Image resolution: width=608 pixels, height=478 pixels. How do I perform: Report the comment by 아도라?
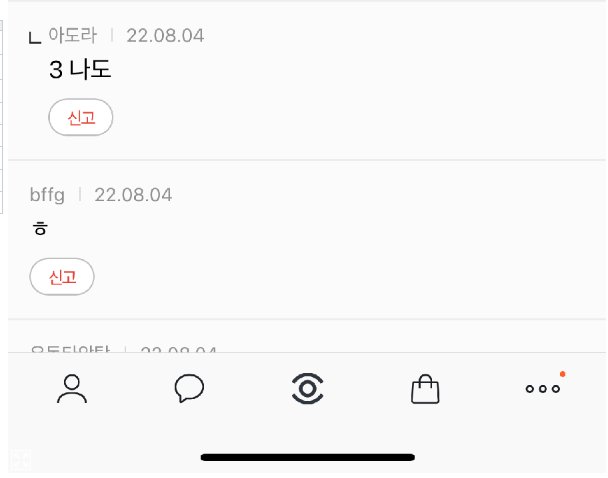click(x=80, y=118)
